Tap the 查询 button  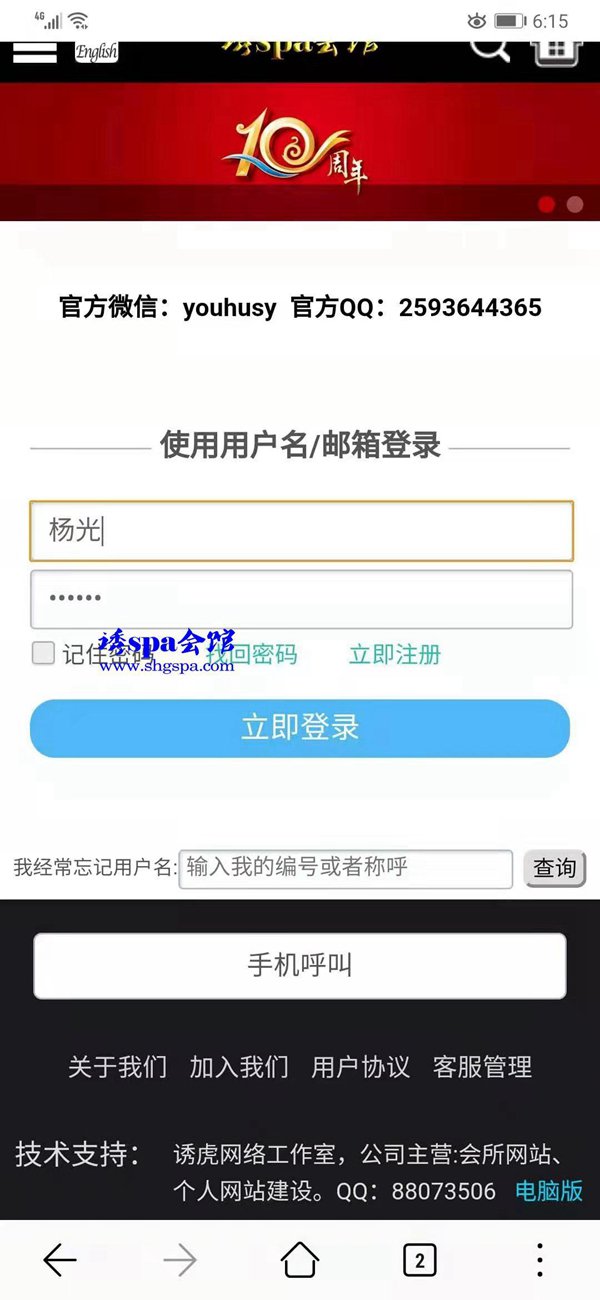554,868
